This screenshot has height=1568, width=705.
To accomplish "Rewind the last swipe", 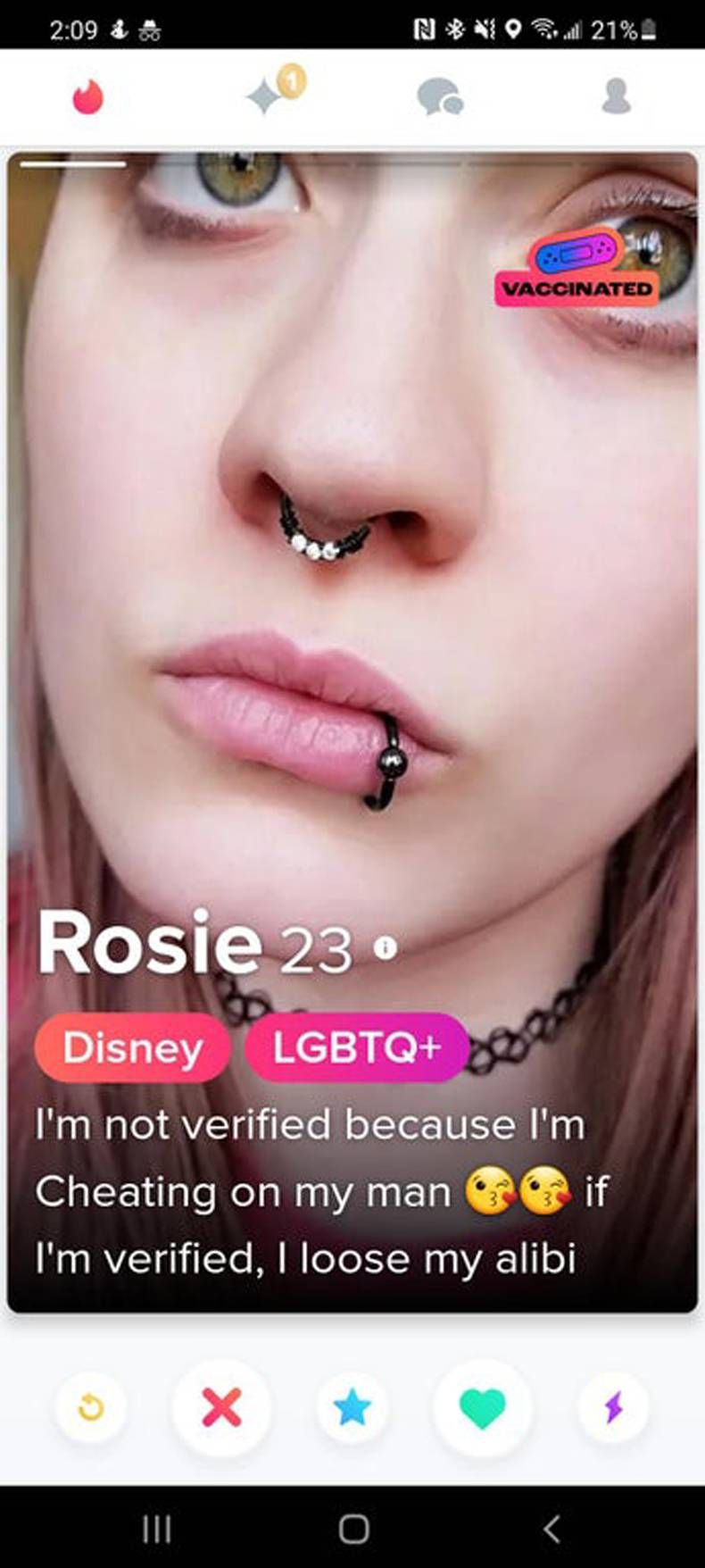I will 90,1408.
